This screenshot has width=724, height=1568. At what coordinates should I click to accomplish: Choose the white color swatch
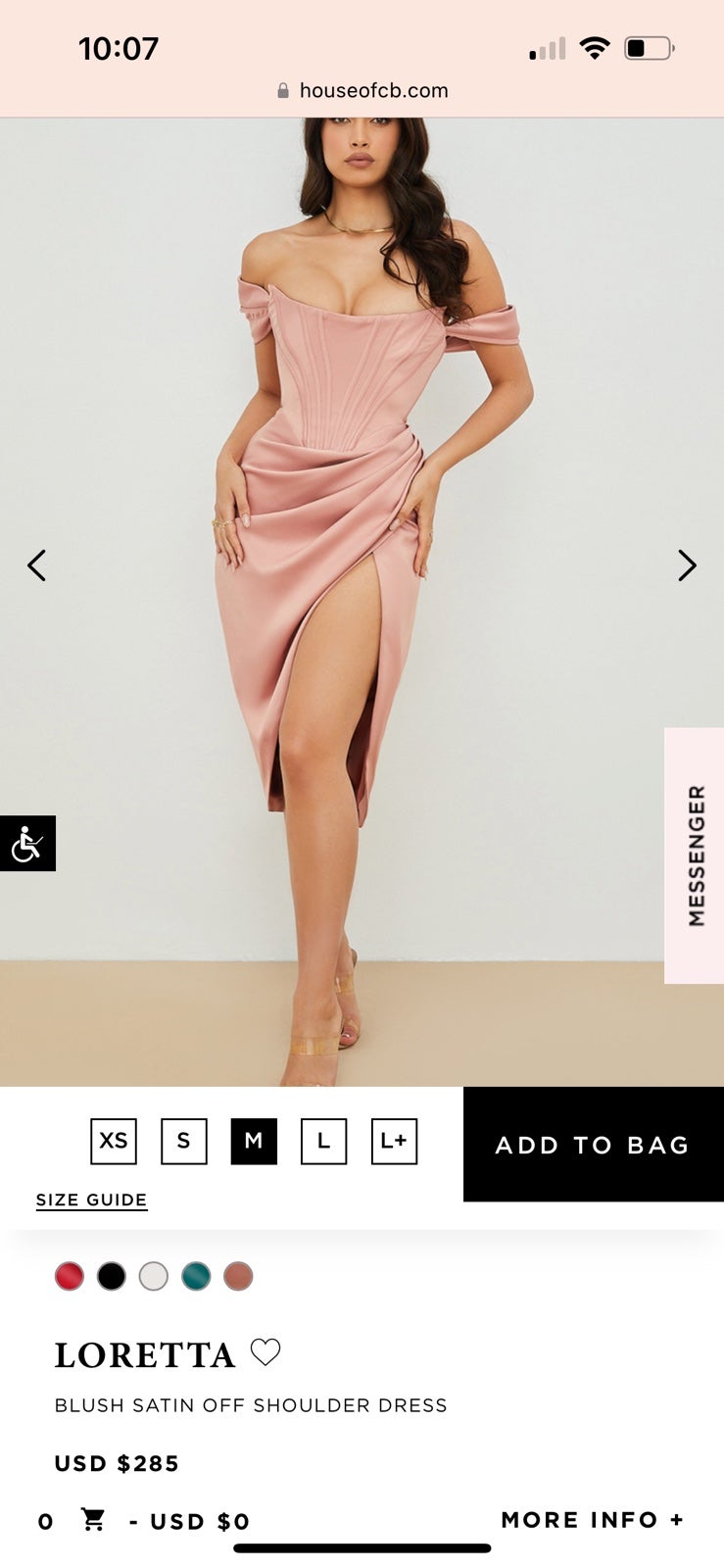154,1276
